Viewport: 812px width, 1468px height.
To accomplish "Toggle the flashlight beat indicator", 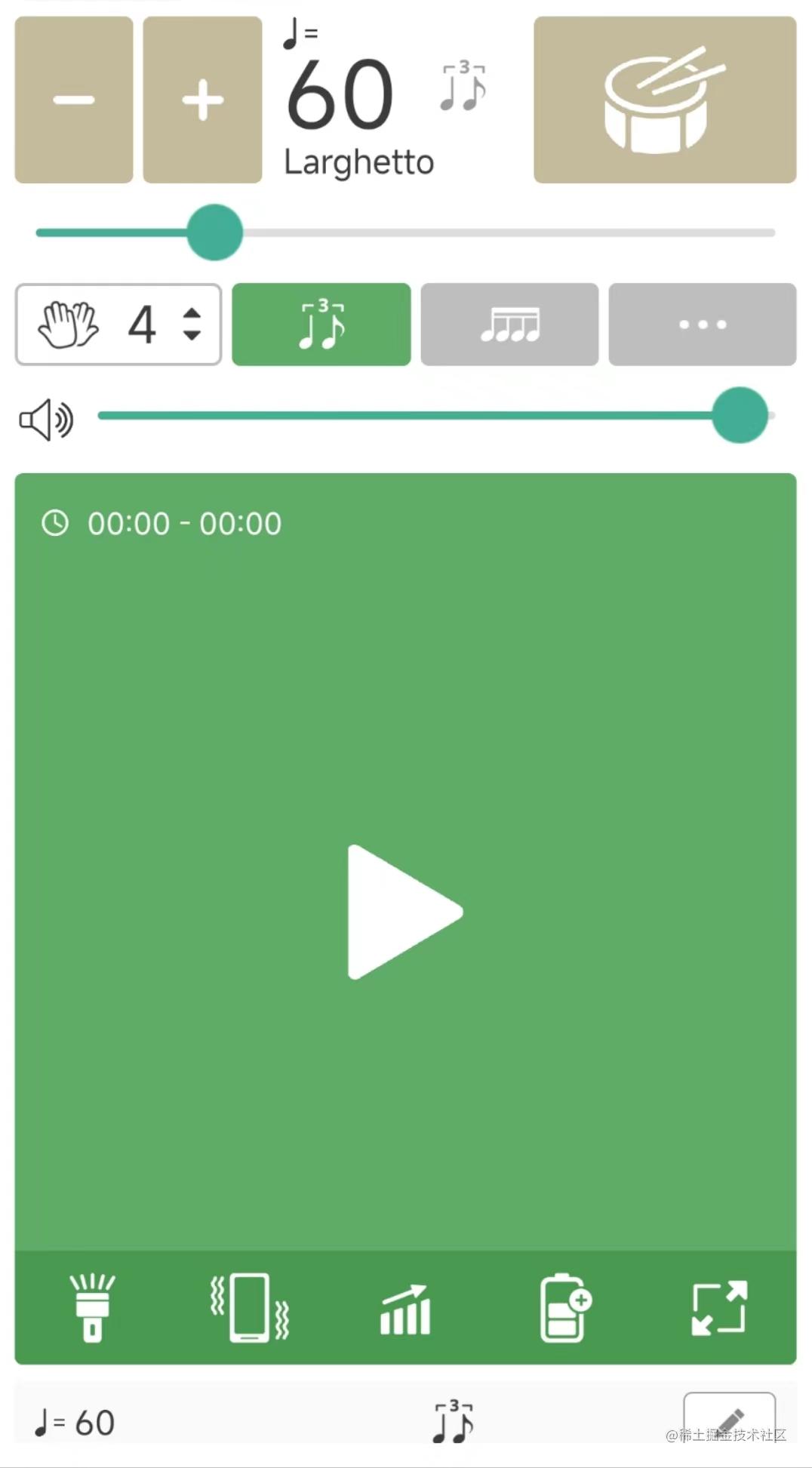I will click(x=92, y=1308).
